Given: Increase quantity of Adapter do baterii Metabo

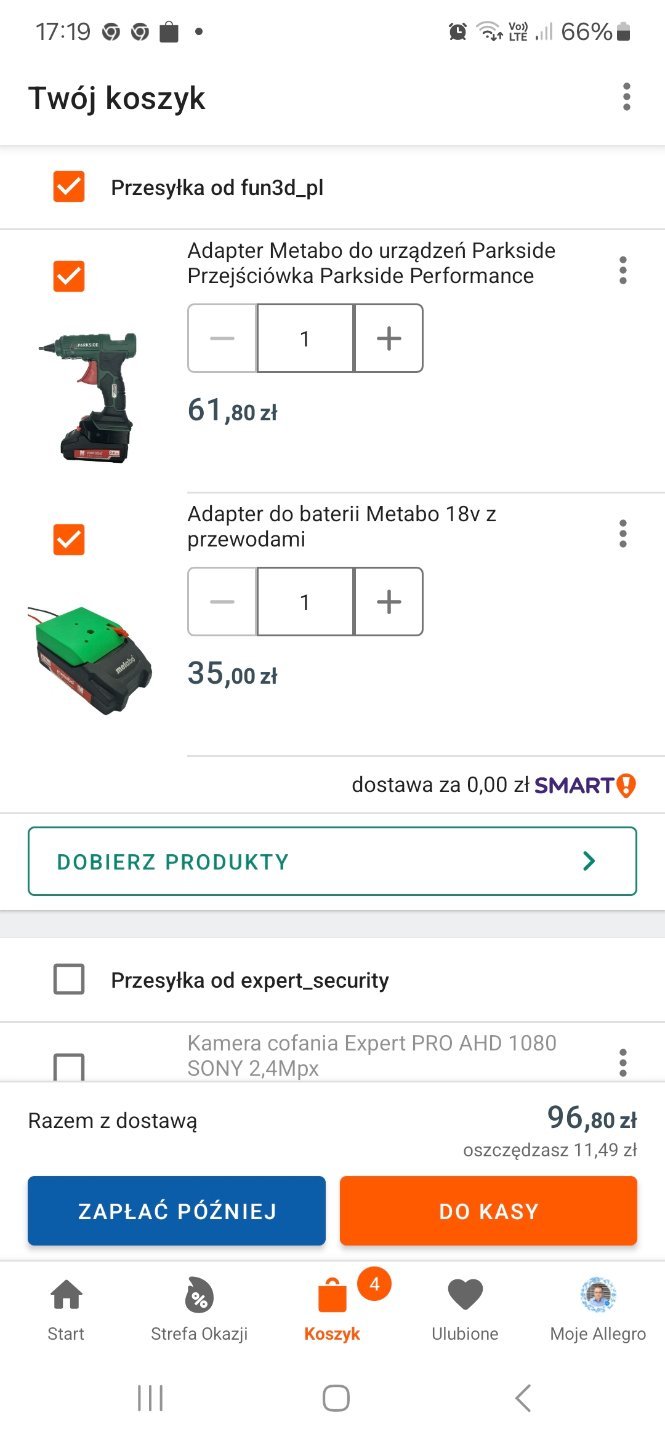Looking at the screenshot, I should (389, 602).
